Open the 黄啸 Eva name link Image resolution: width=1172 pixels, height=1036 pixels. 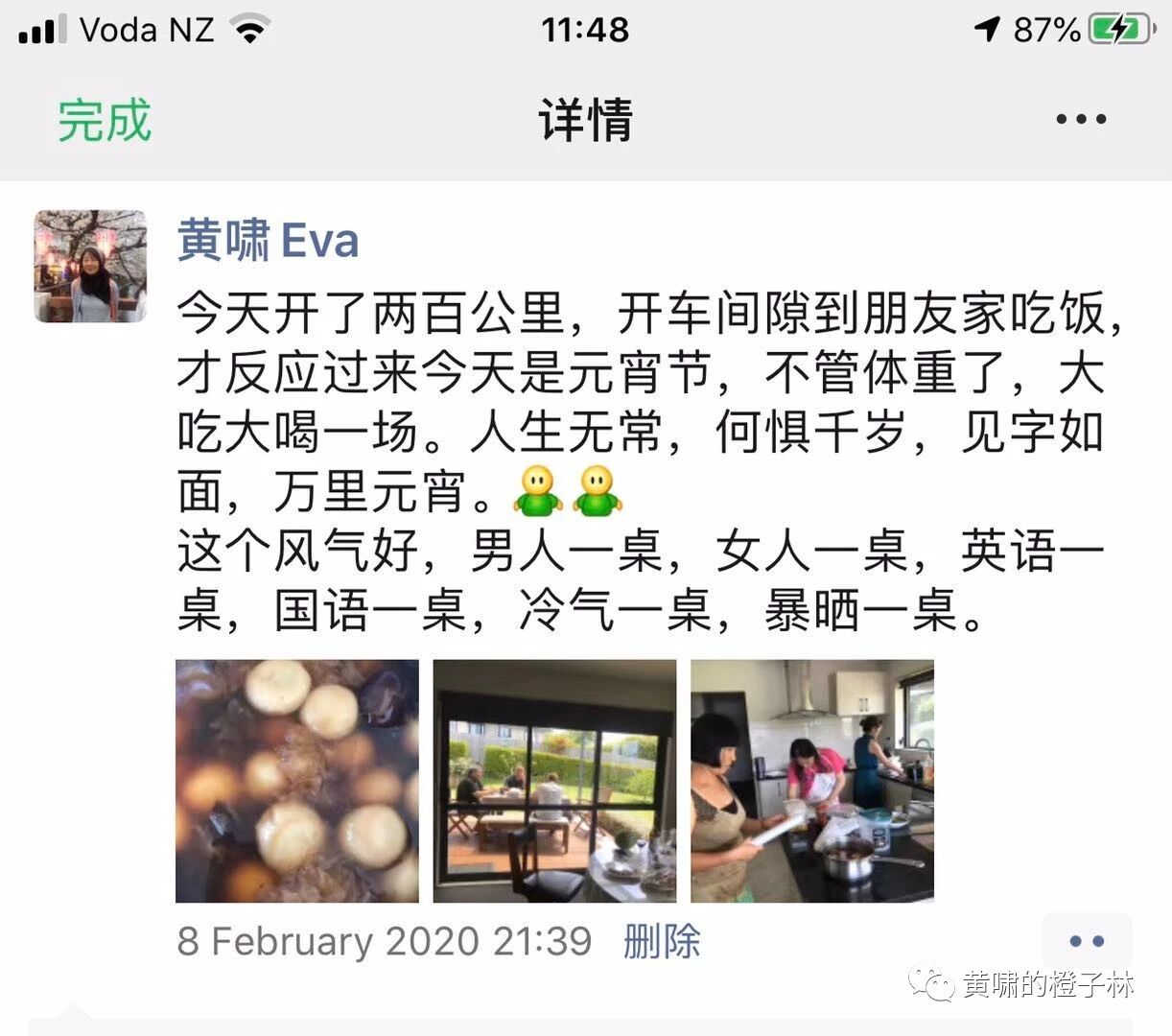click(x=268, y=240)
